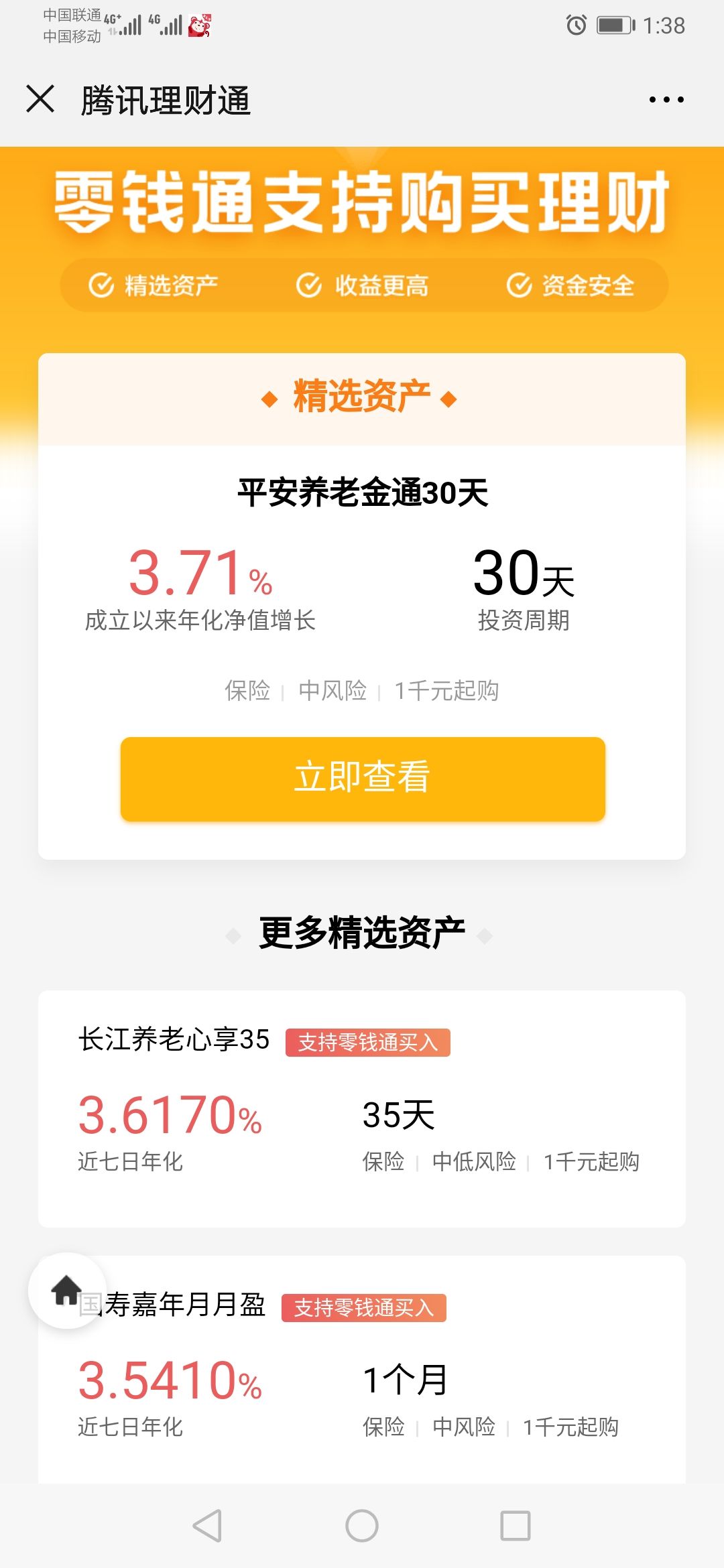
Task: Tap the 收益更高 checkmark icon
Action: [x=308, y=284]
